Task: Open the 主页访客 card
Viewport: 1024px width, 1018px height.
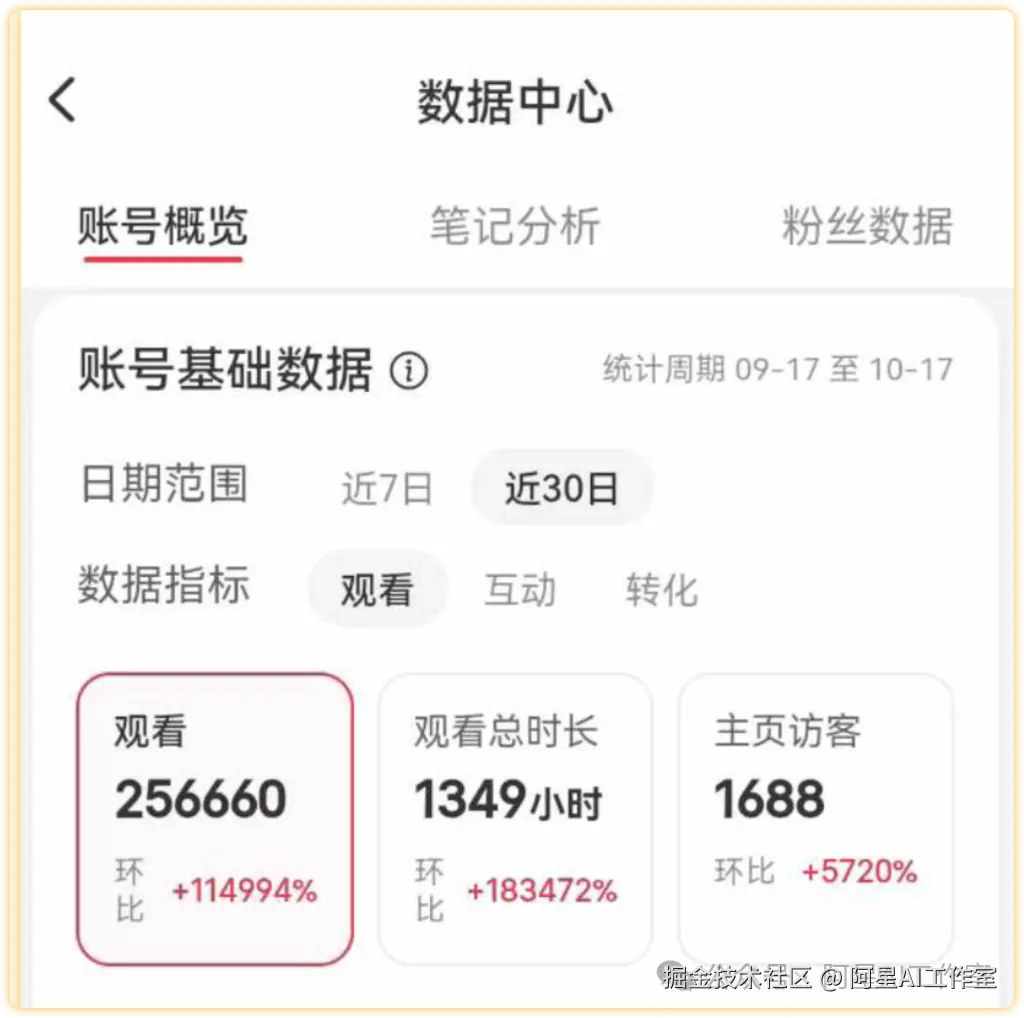Action: [x=815, y=819]
